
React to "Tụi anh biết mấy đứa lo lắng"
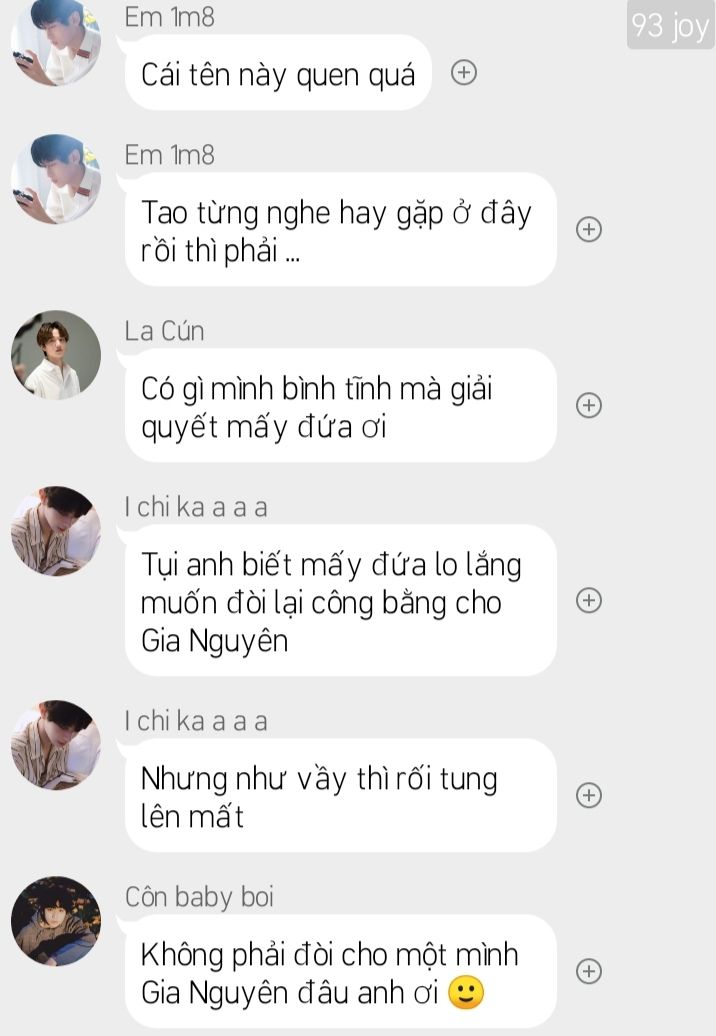point(589,600)
